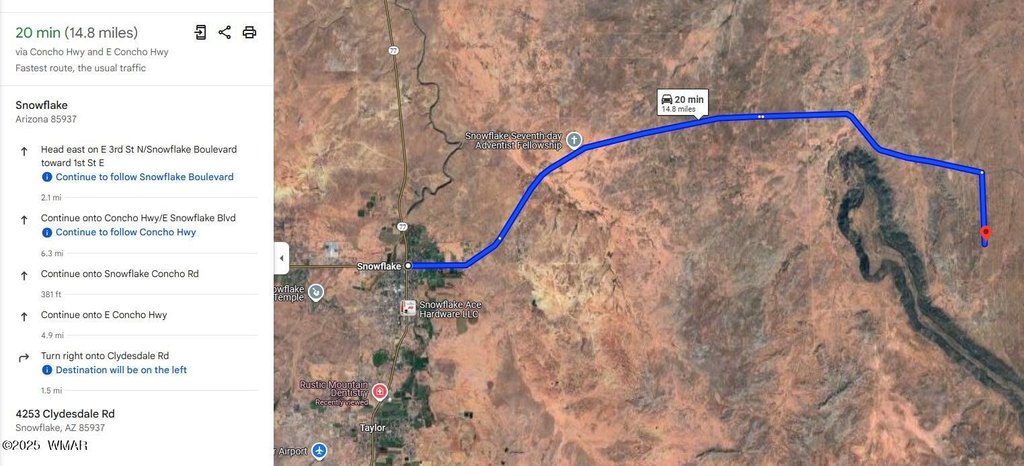Screen dimensions: 1024x466
Task: Tap the 20 min route label on map
Action: 681,102
